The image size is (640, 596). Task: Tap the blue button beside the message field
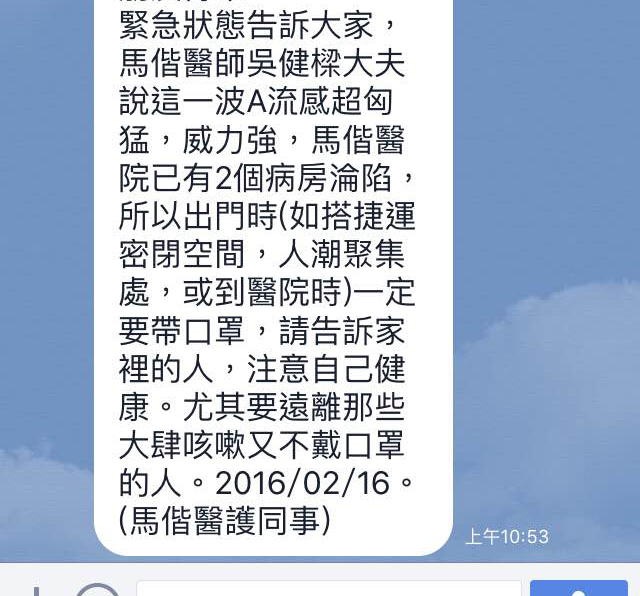pyautogui.click(x=578, y=588)
